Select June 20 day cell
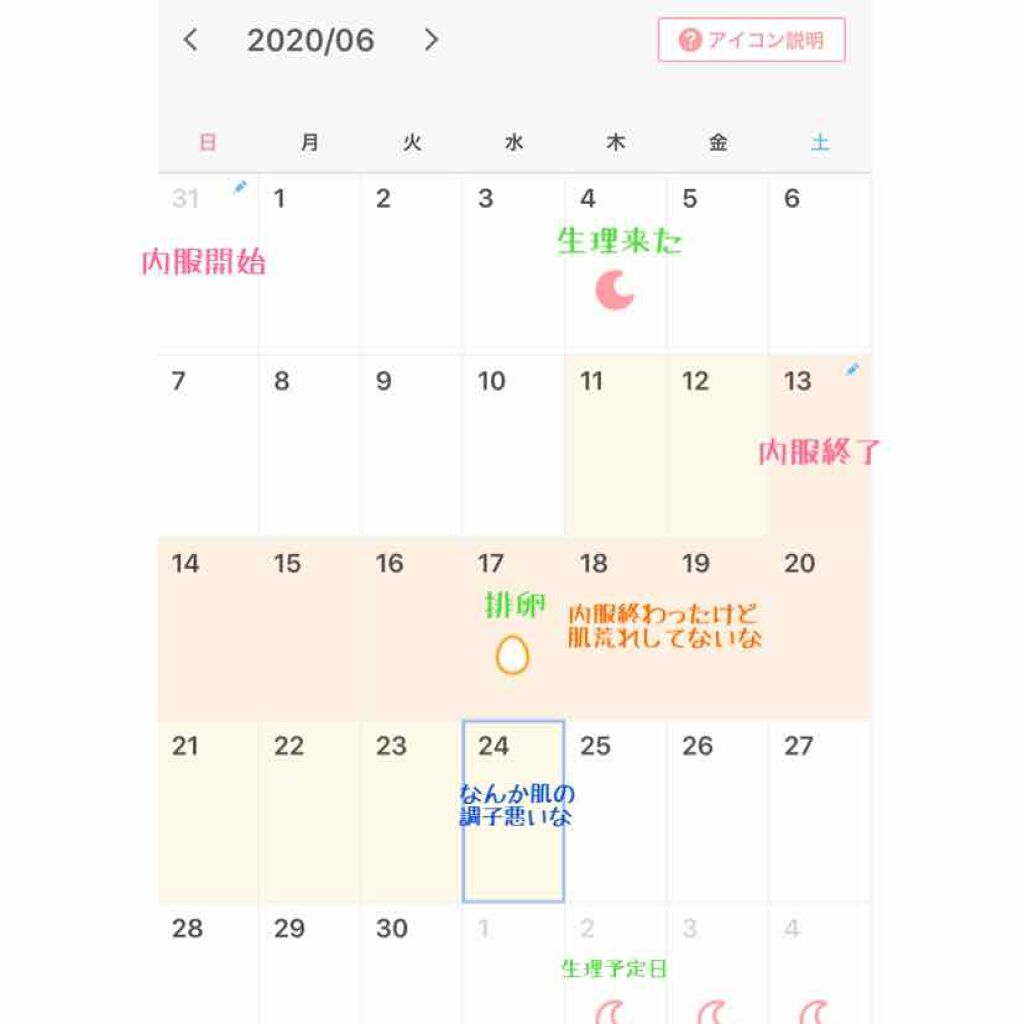 (x=819, y=628)
